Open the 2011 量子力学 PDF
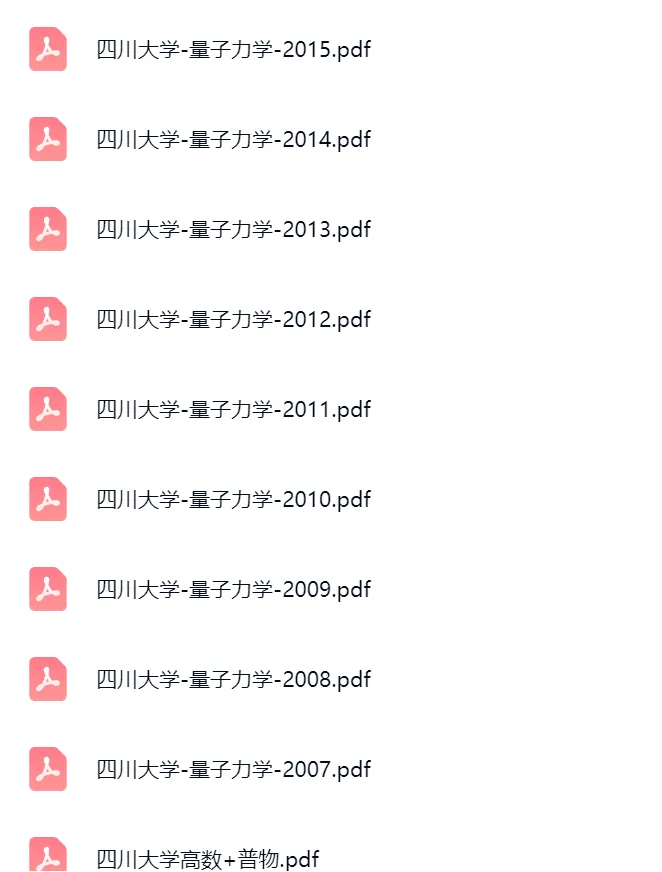Screen dimensions: 662x872 pos(233,409)
